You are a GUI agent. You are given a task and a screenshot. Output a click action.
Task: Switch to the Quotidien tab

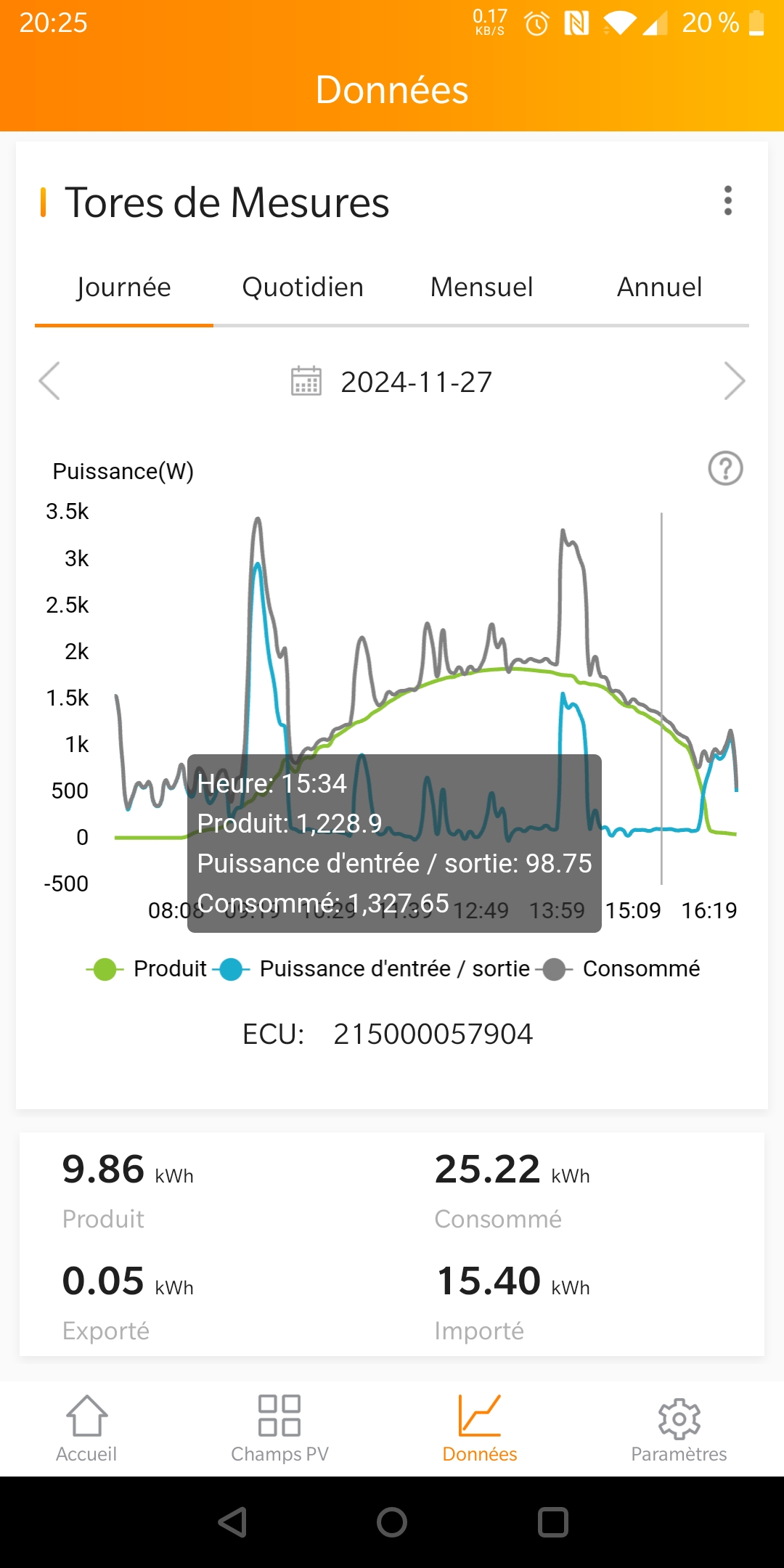[303, 287]
